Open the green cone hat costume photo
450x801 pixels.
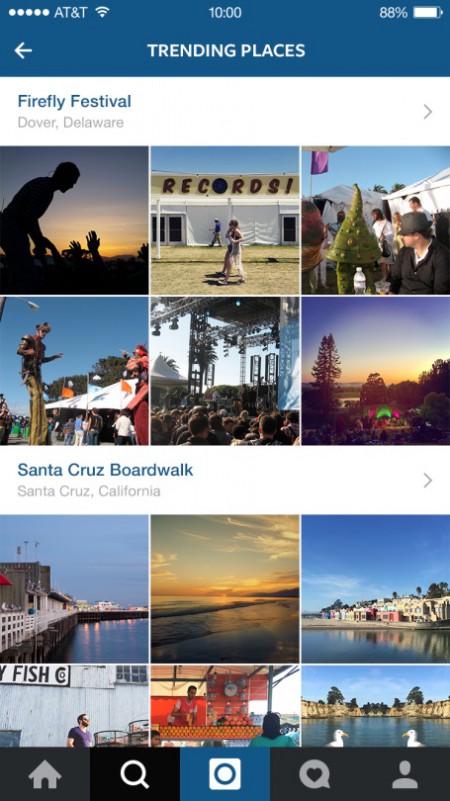tap(376, 220)
